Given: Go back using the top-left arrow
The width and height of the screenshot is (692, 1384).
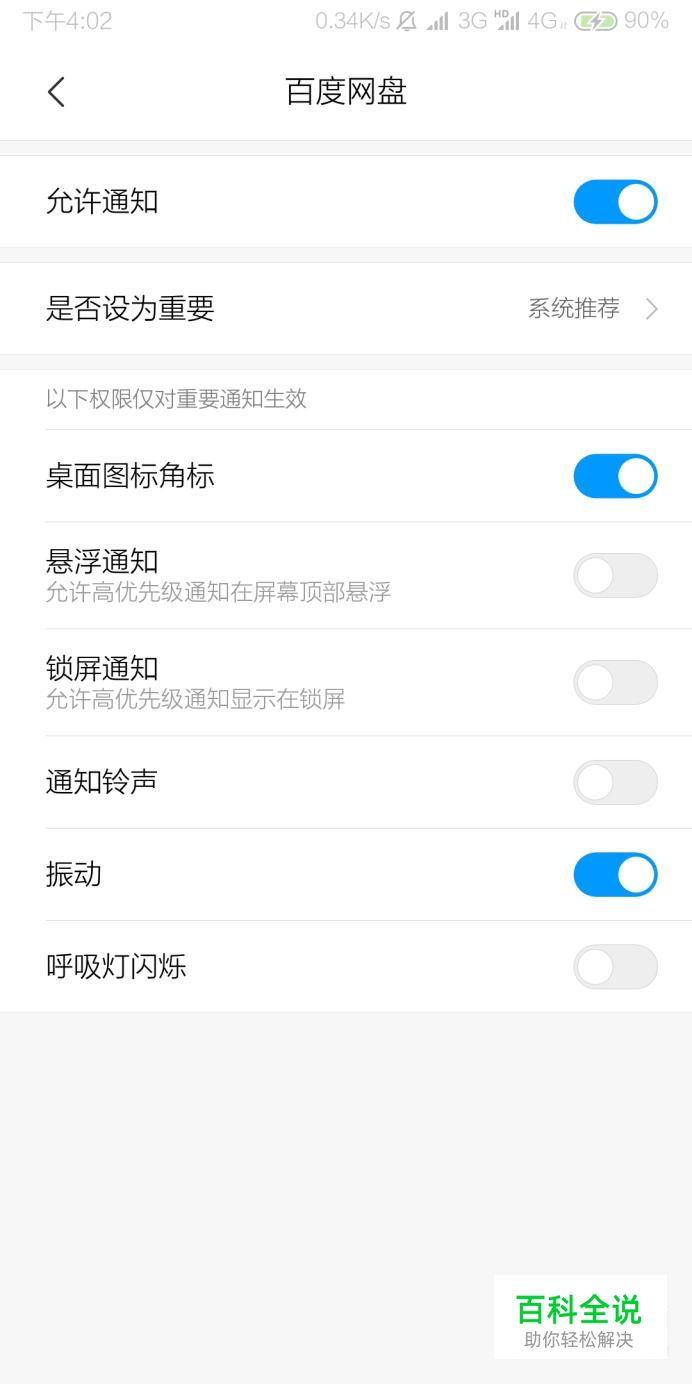Looking at the screenshot, I should [56, 92].
